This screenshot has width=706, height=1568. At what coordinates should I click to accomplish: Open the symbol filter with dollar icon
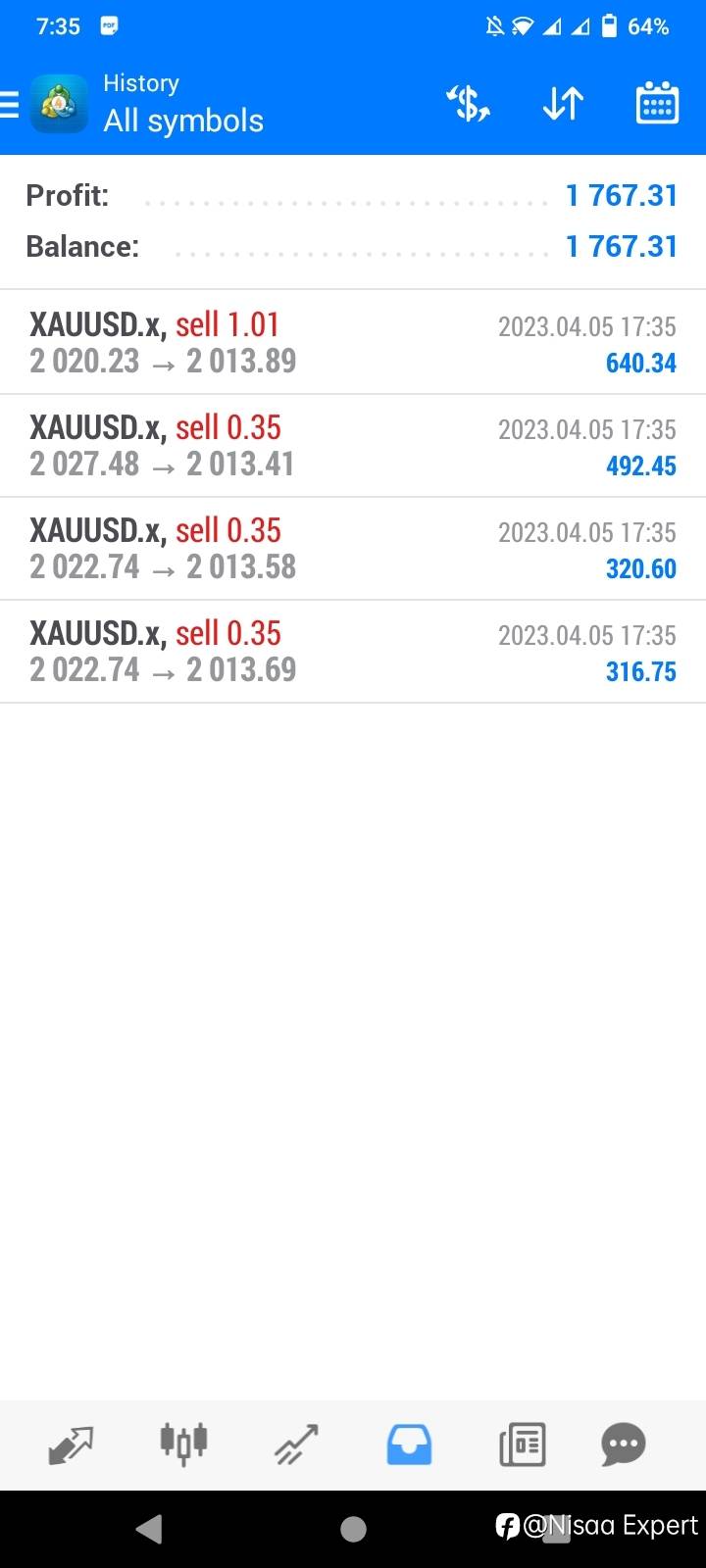pyautogui.click(x=468, y=104)
